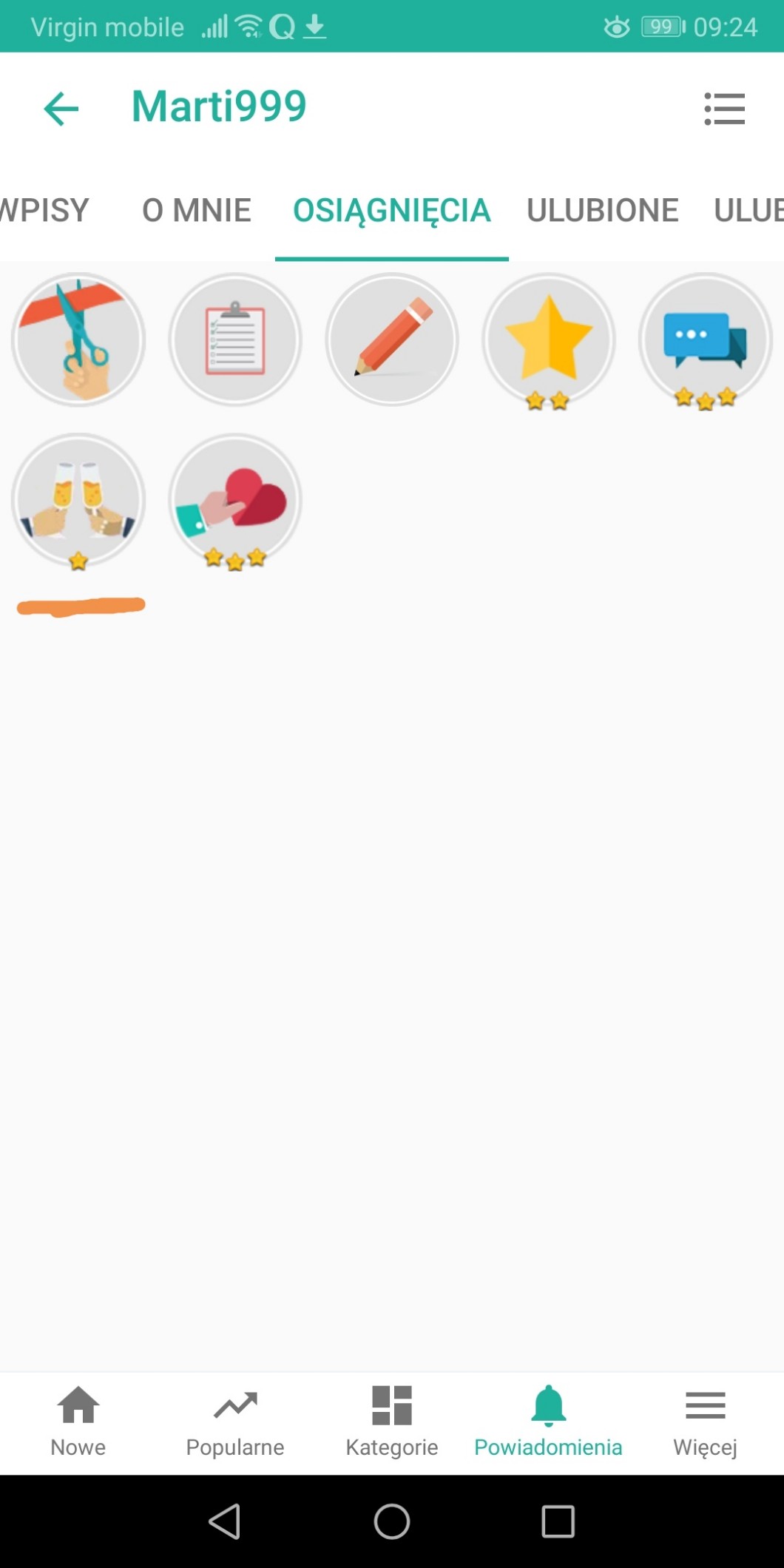Open the ULUBIONE tab
The height and width of the screenshot is (1568, 784).
pos(602,210)
